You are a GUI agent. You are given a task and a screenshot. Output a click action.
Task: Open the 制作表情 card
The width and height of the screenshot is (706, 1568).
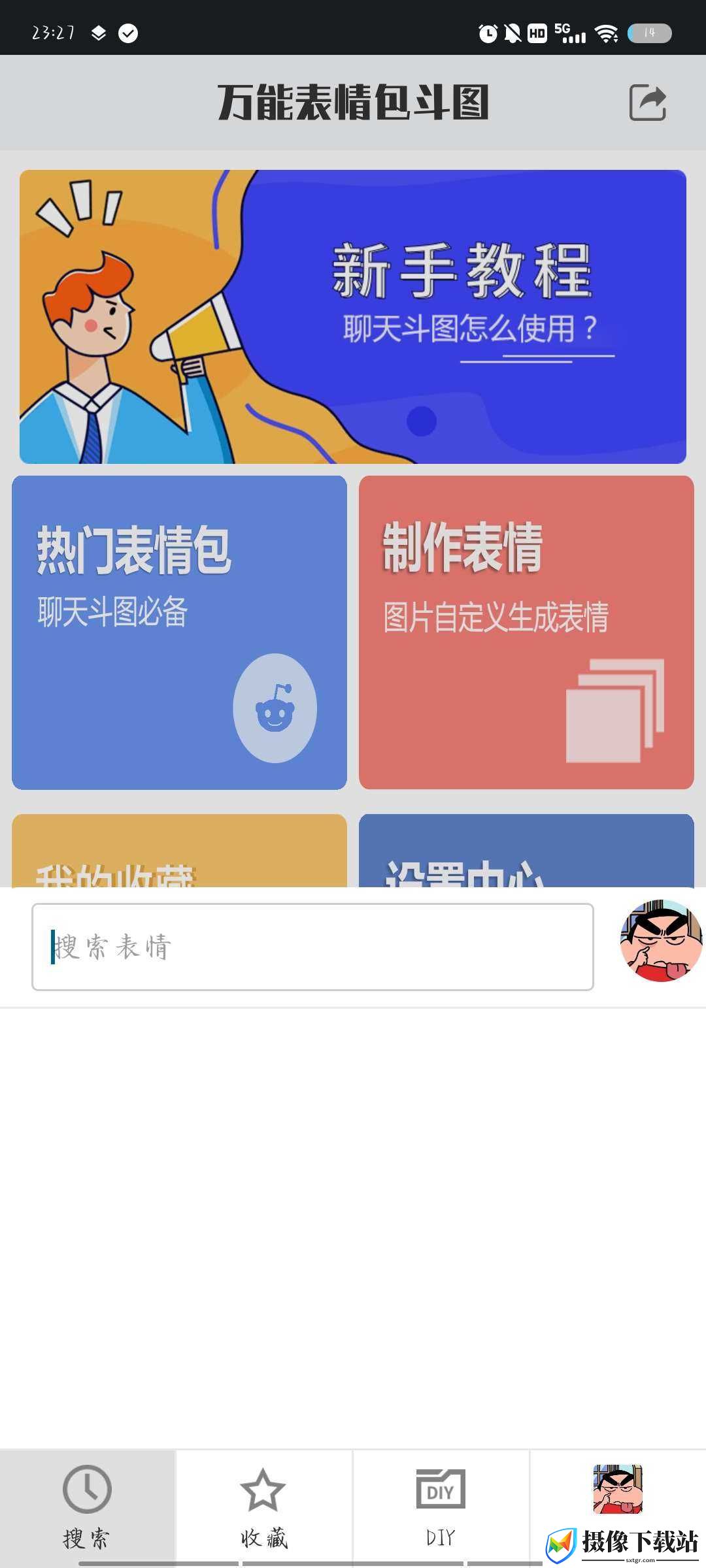(x=526, y=632)
